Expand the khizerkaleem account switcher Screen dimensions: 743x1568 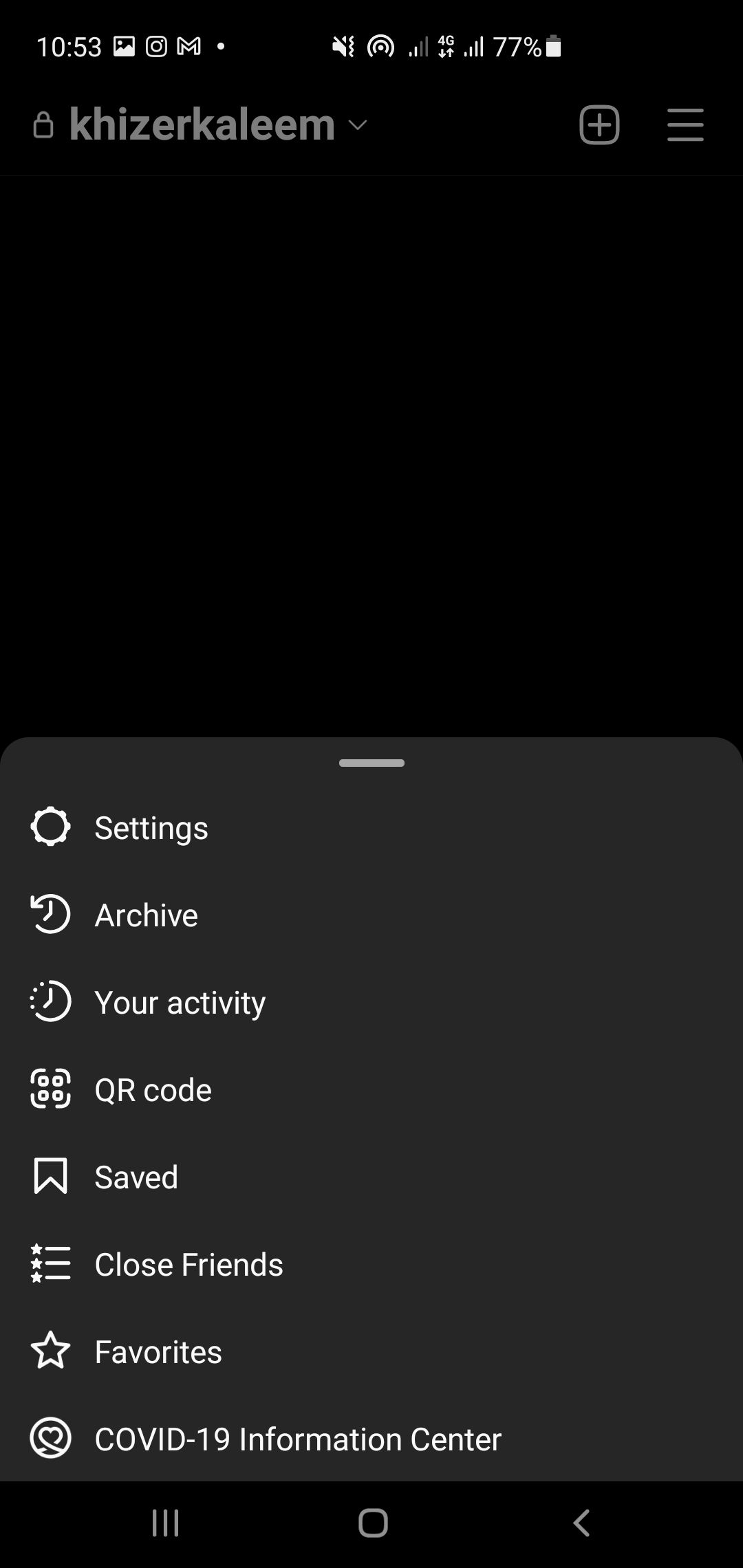(x=220, y=125)
